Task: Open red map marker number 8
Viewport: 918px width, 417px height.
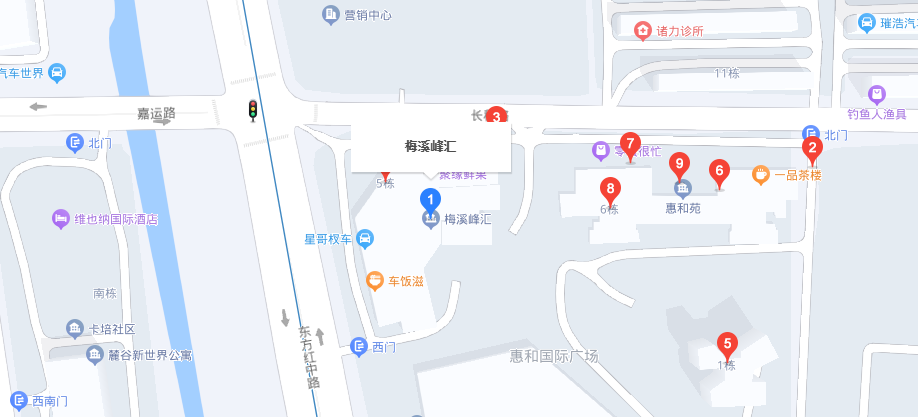Action: point(610,189)
